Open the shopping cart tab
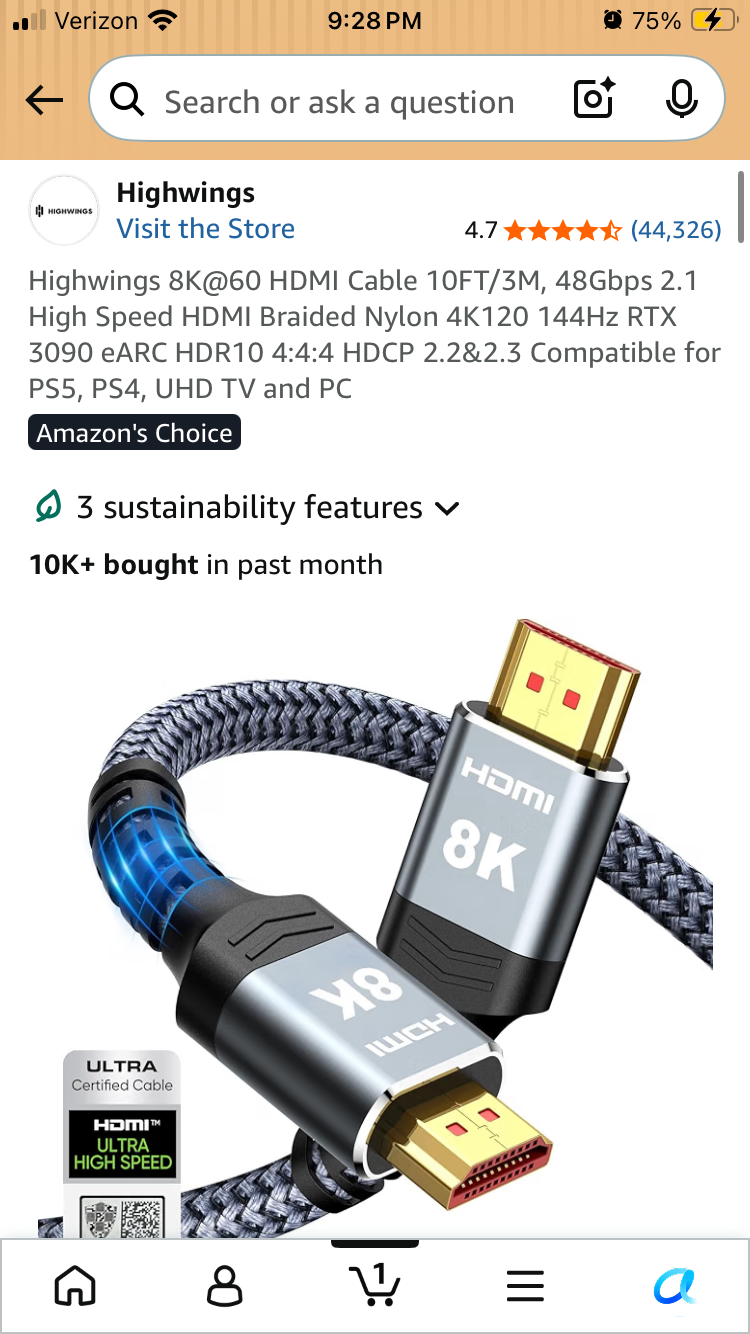Screen dimensions: 750x1334 [374, 1285]
